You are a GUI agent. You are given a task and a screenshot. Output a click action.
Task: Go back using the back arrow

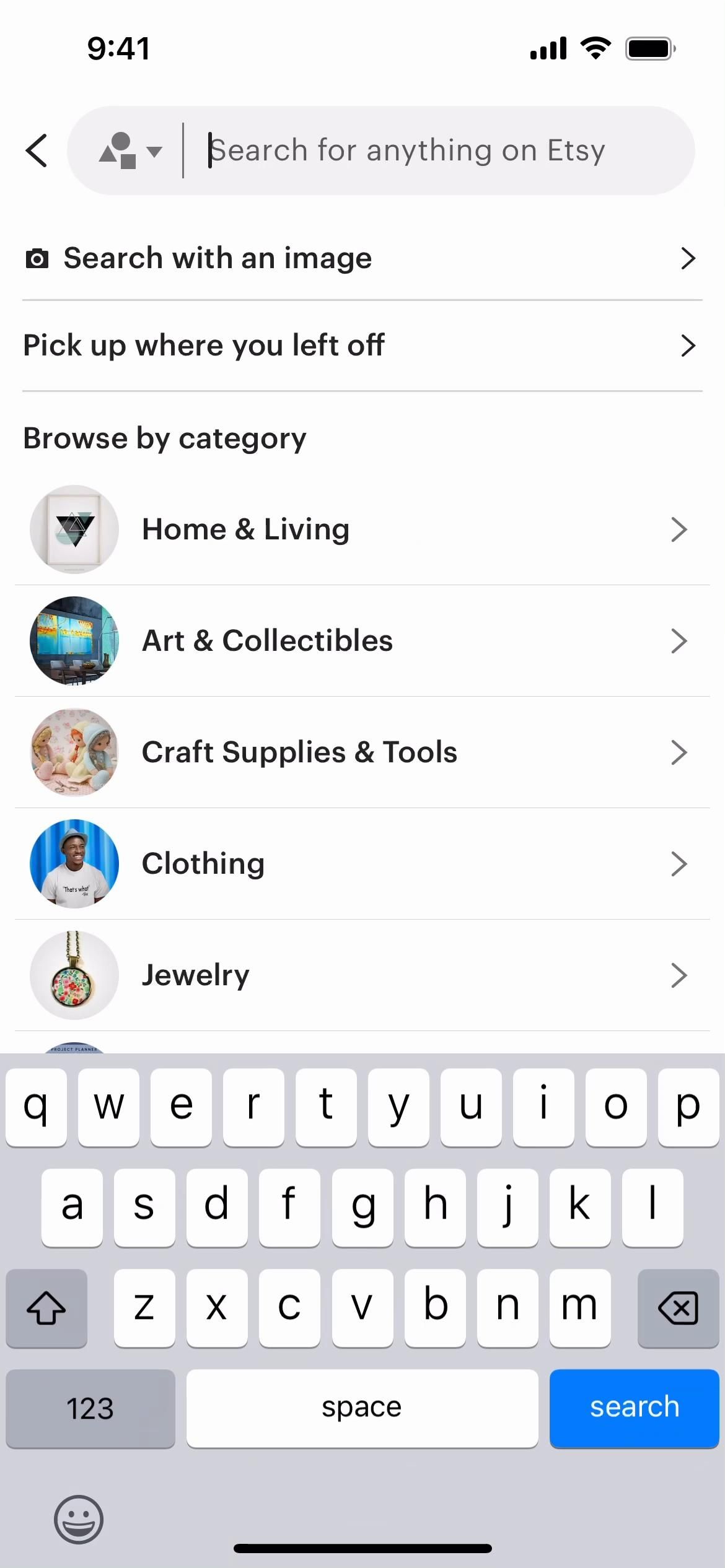click(x=37, y=150)
